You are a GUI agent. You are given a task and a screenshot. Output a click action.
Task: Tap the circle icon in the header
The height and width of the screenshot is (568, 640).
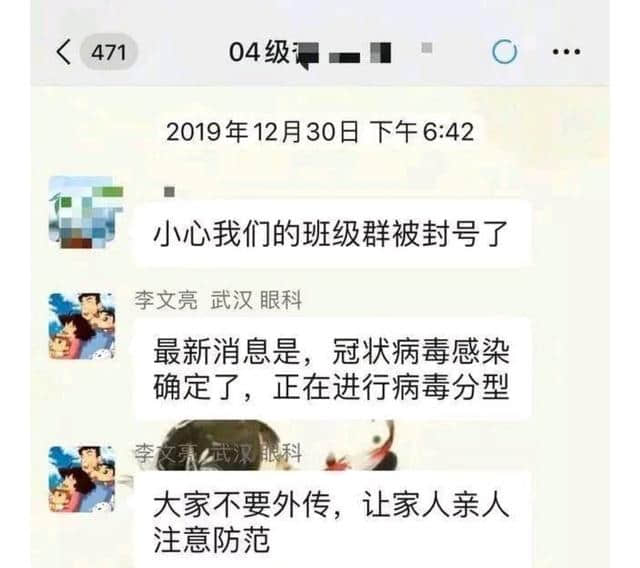pyautogui.click(x=504, y=52)
